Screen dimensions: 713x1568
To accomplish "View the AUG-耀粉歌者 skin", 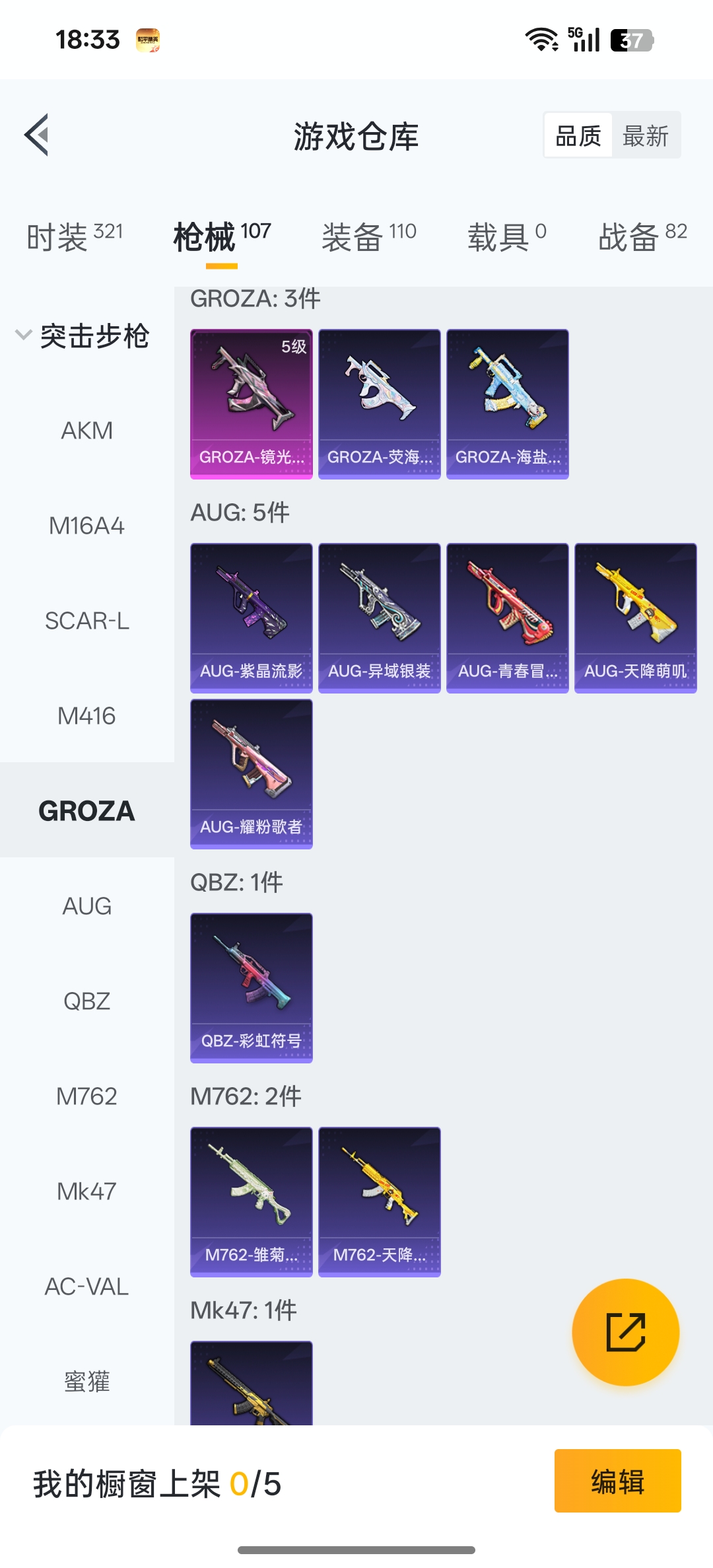I will click(x=251, y=773).
